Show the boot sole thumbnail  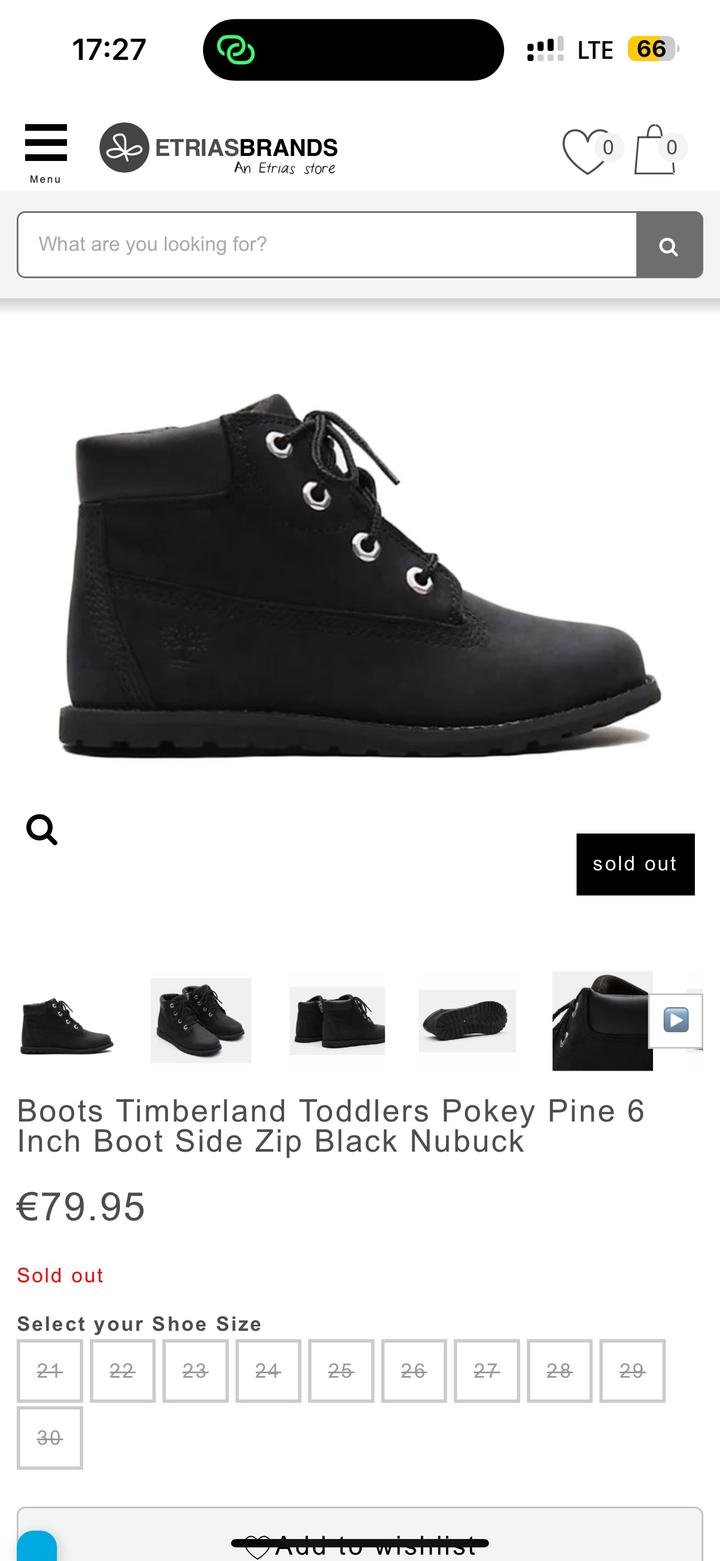pos(467,1021)
